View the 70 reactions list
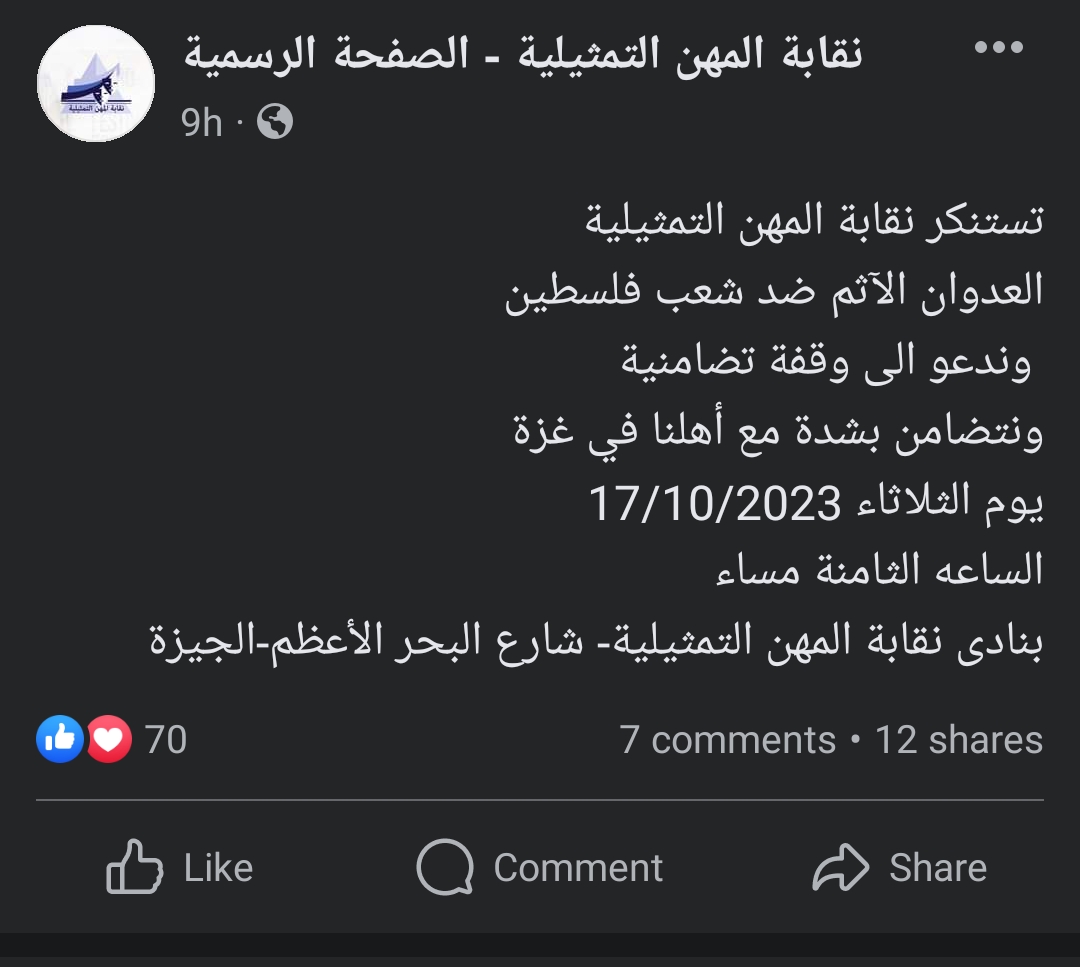 click(112, 740)
